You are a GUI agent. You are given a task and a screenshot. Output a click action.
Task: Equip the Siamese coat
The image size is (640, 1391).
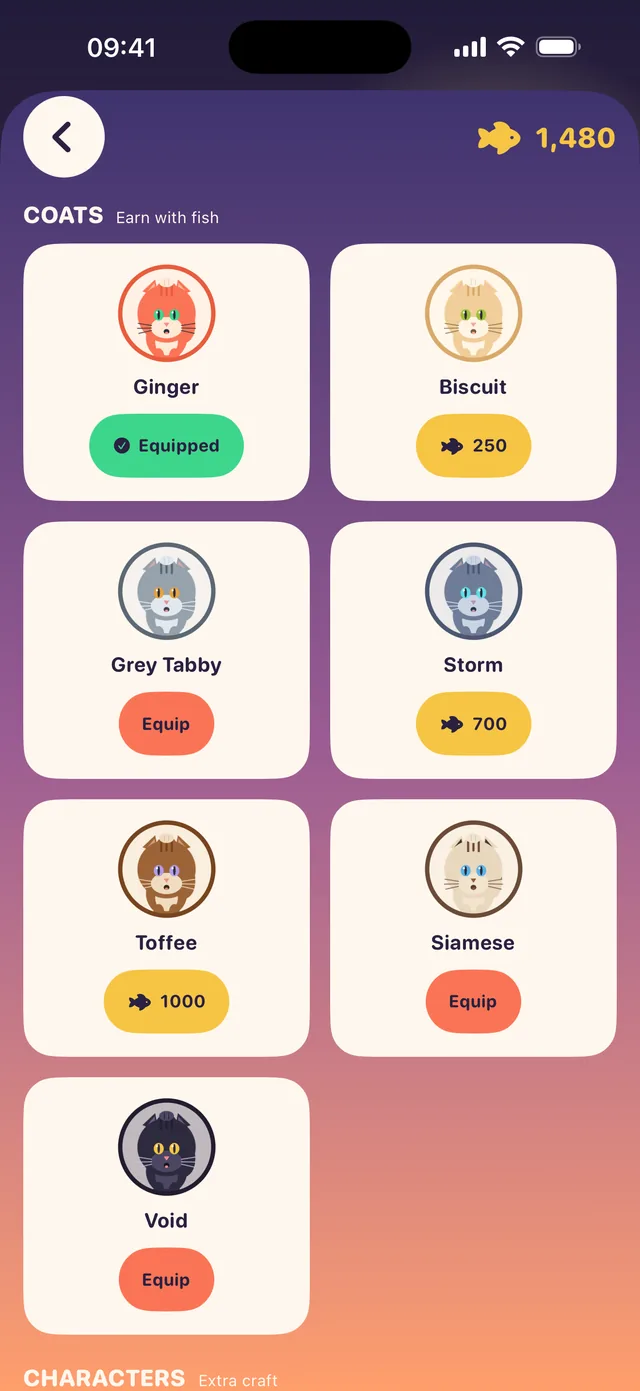(473, 1002)
